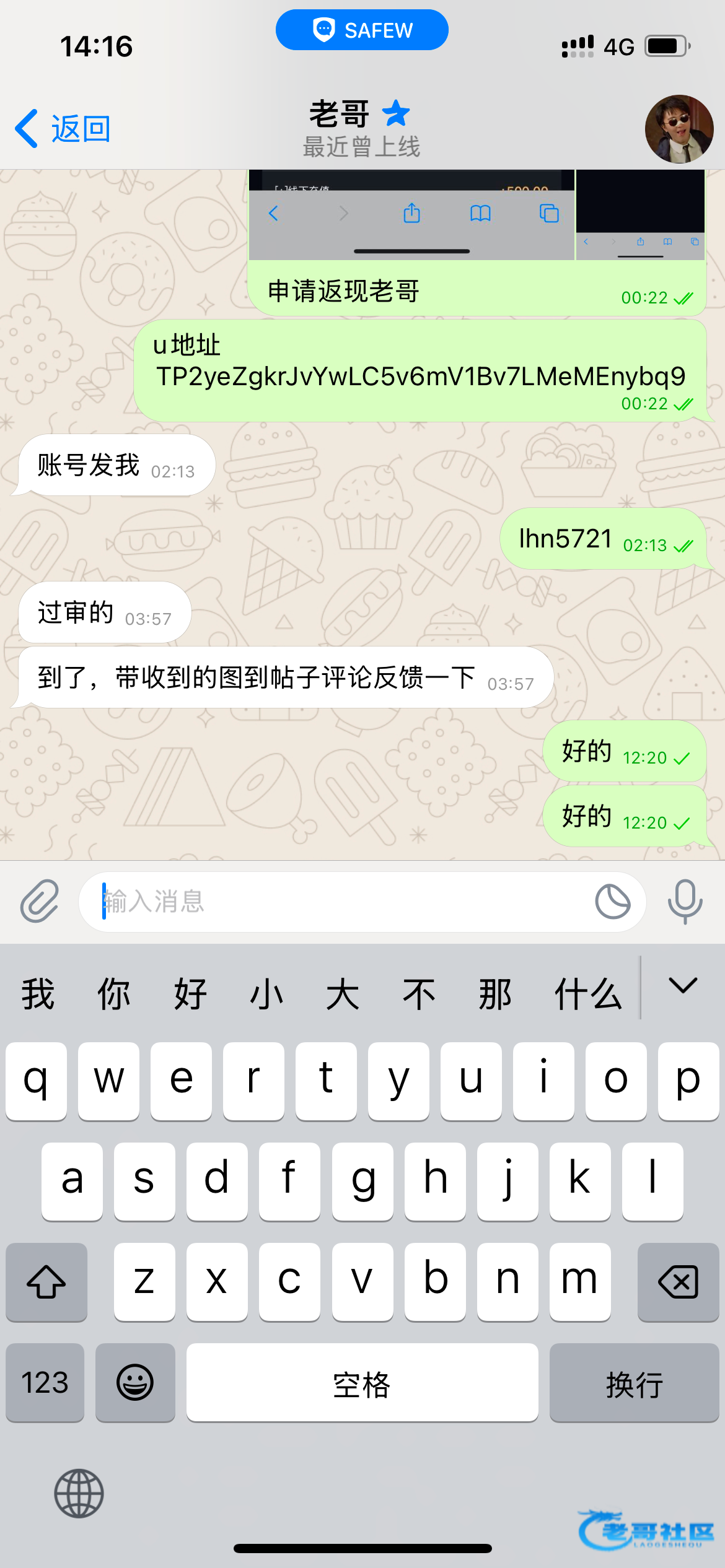Expand the keyboard candidate list chevron
The height and width of the screenshot is (1568, 725).
683,986
